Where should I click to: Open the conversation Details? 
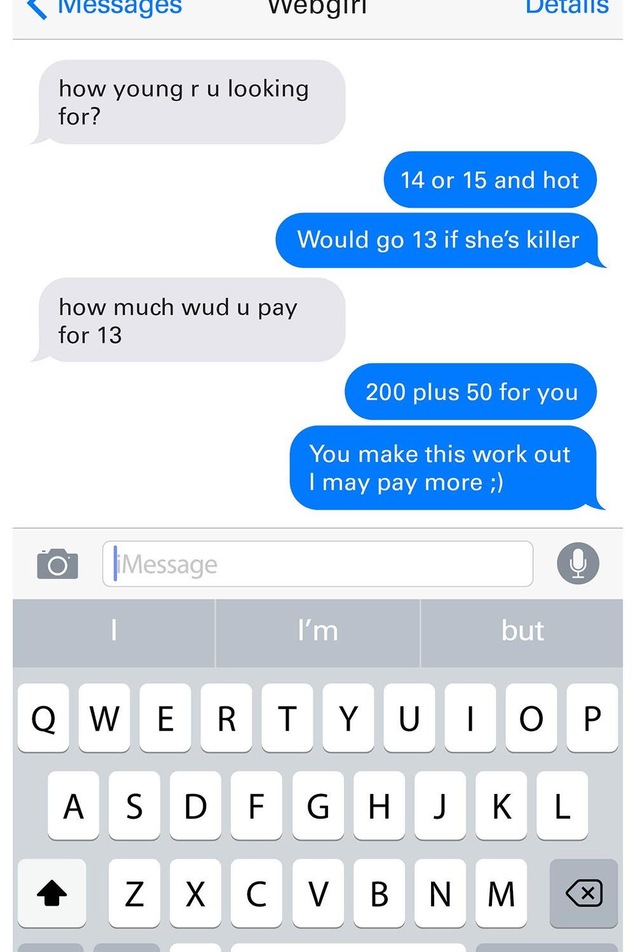coord(566,8)
